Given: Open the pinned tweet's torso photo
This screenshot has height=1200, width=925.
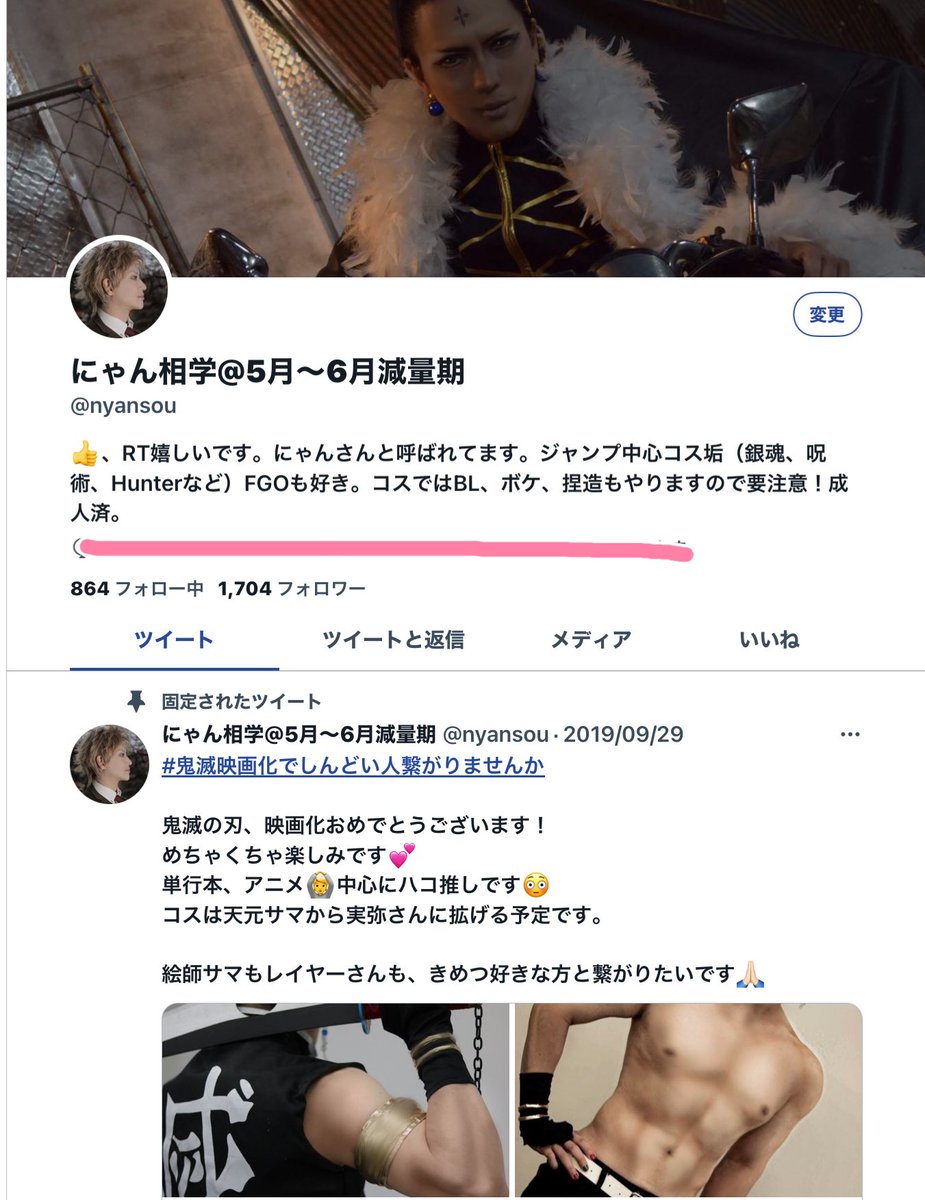Looking at the screenshot, I should [688, 1098].
